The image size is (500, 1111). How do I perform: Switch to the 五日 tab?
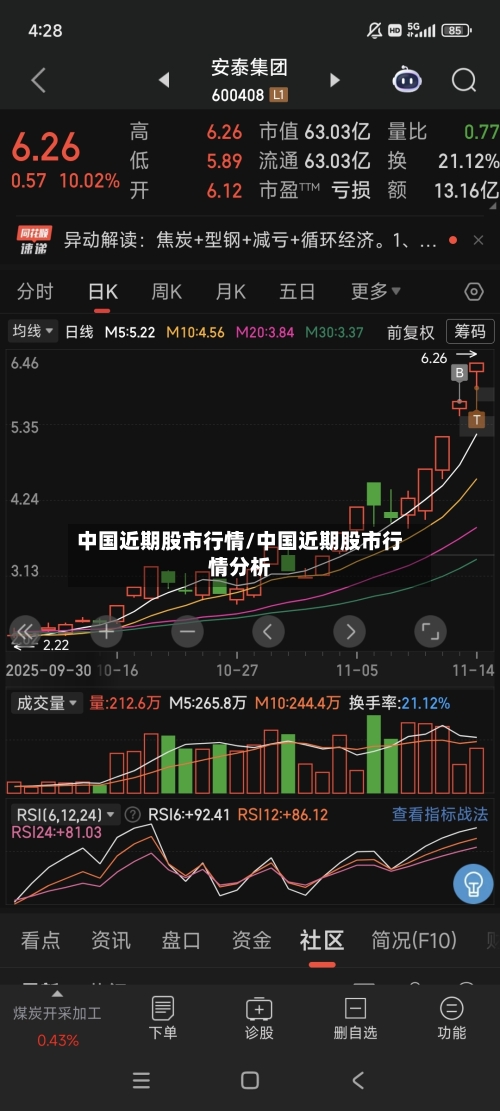297,291
